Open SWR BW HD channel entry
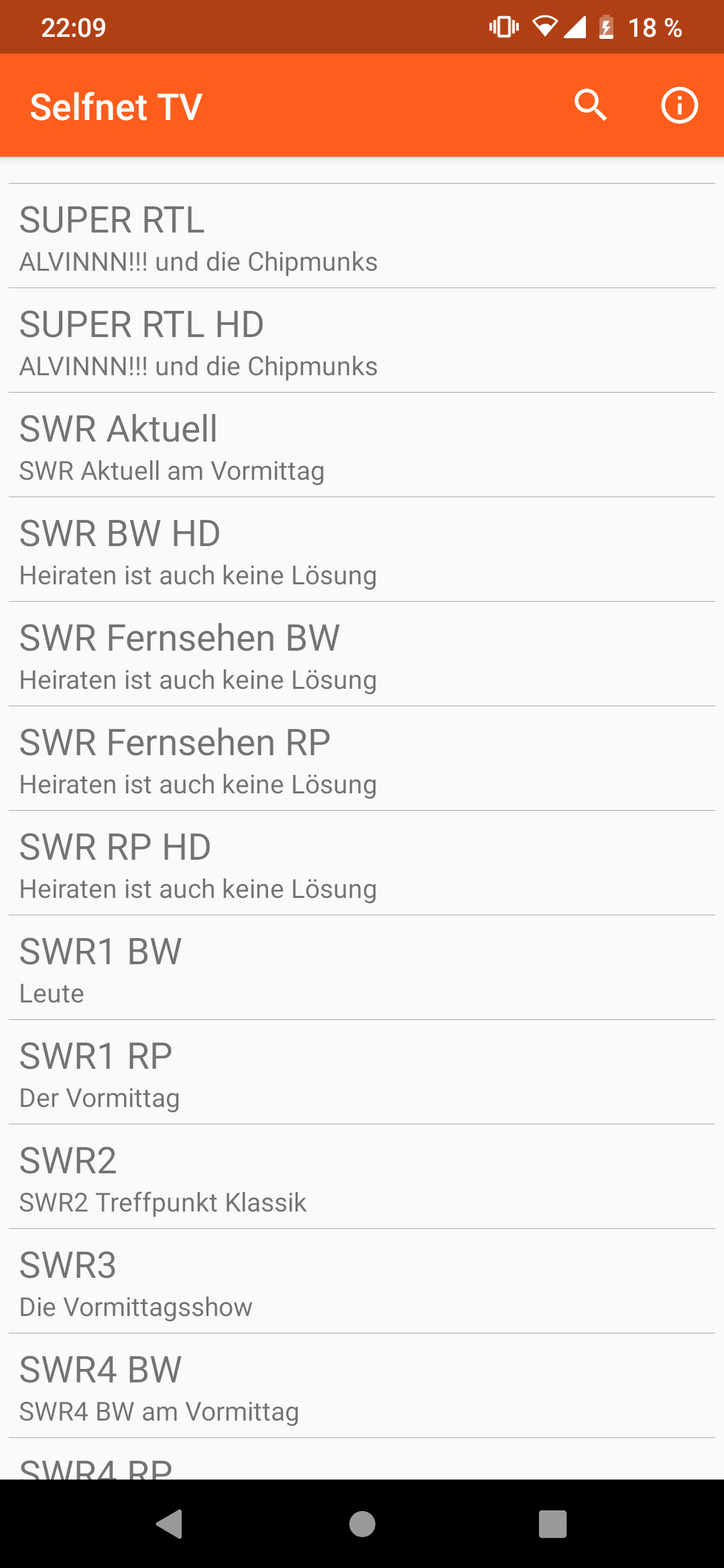Image resolution: width=724 pixels, height=1568 pixels. [362, 549]
